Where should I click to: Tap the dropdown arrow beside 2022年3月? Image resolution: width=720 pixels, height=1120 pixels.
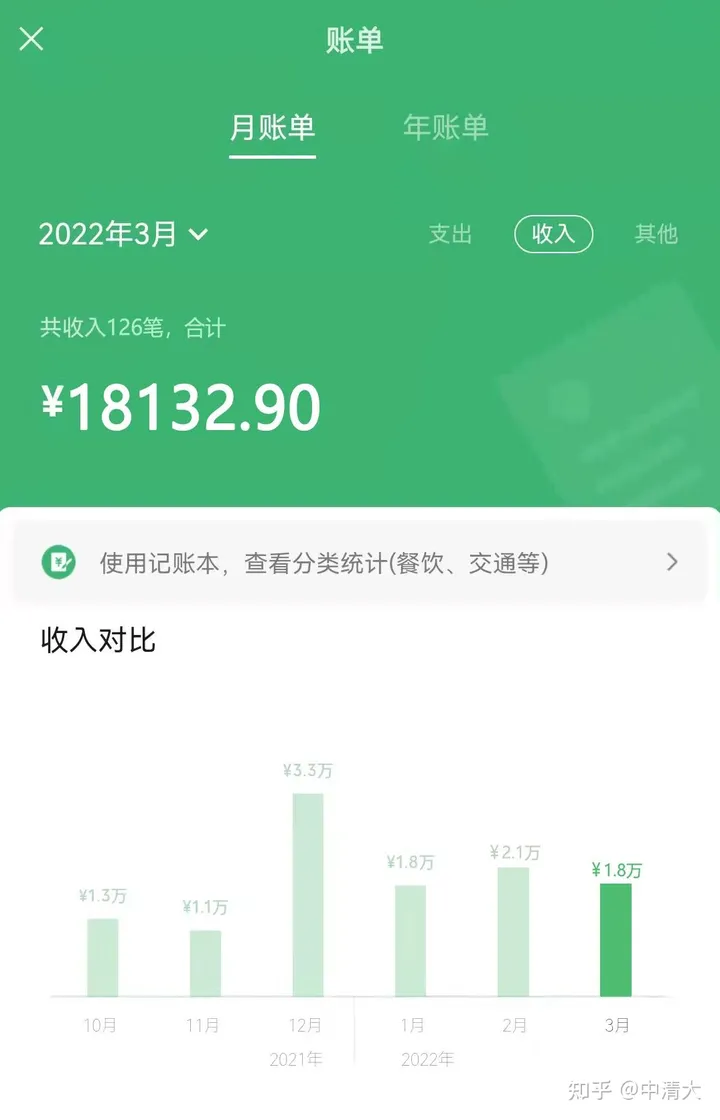click(x=199, y=236)
